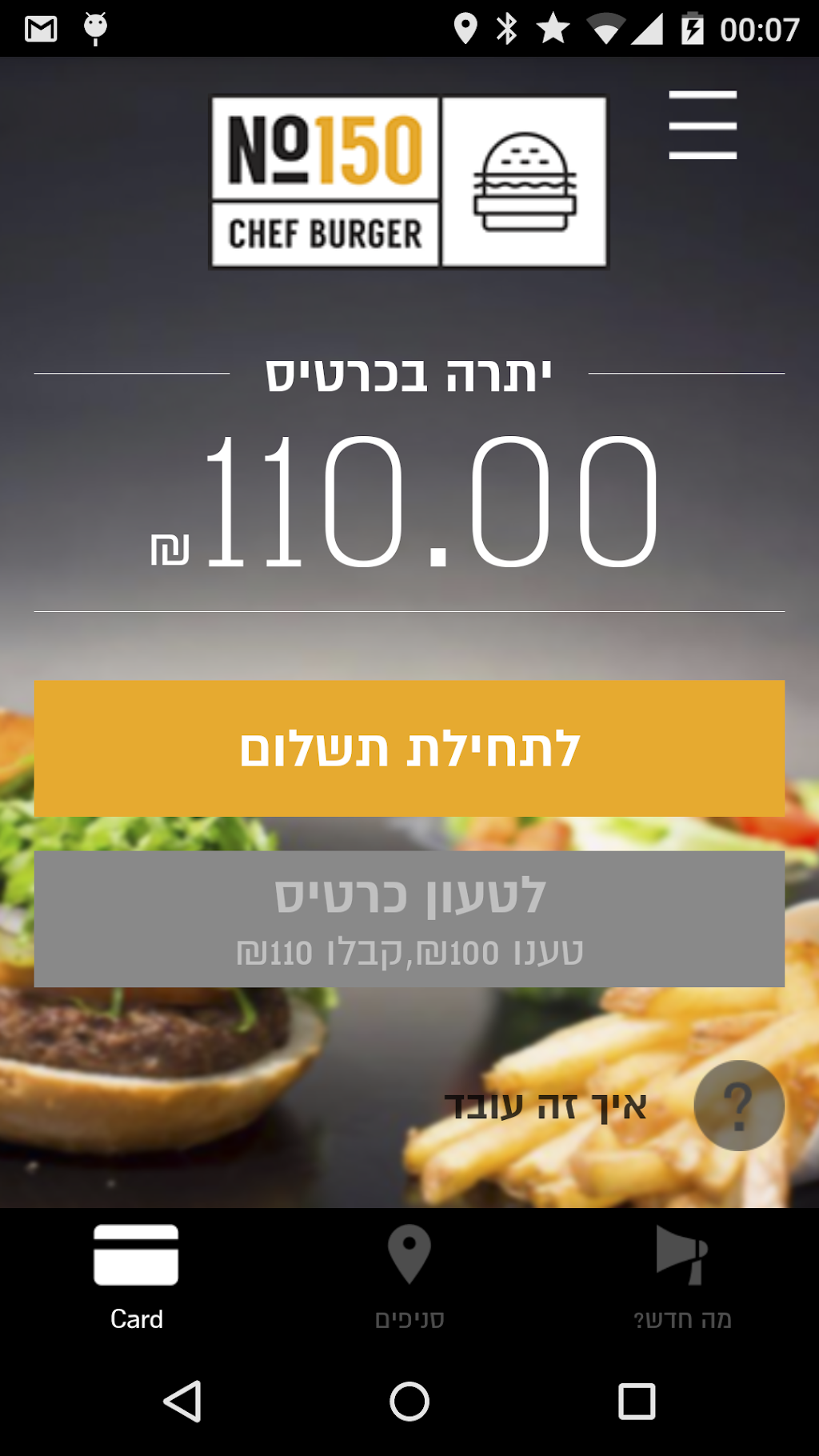Switch to the Card tab
The width and height of the screenshot is (819, 1456).
[x=136, y=1276]
